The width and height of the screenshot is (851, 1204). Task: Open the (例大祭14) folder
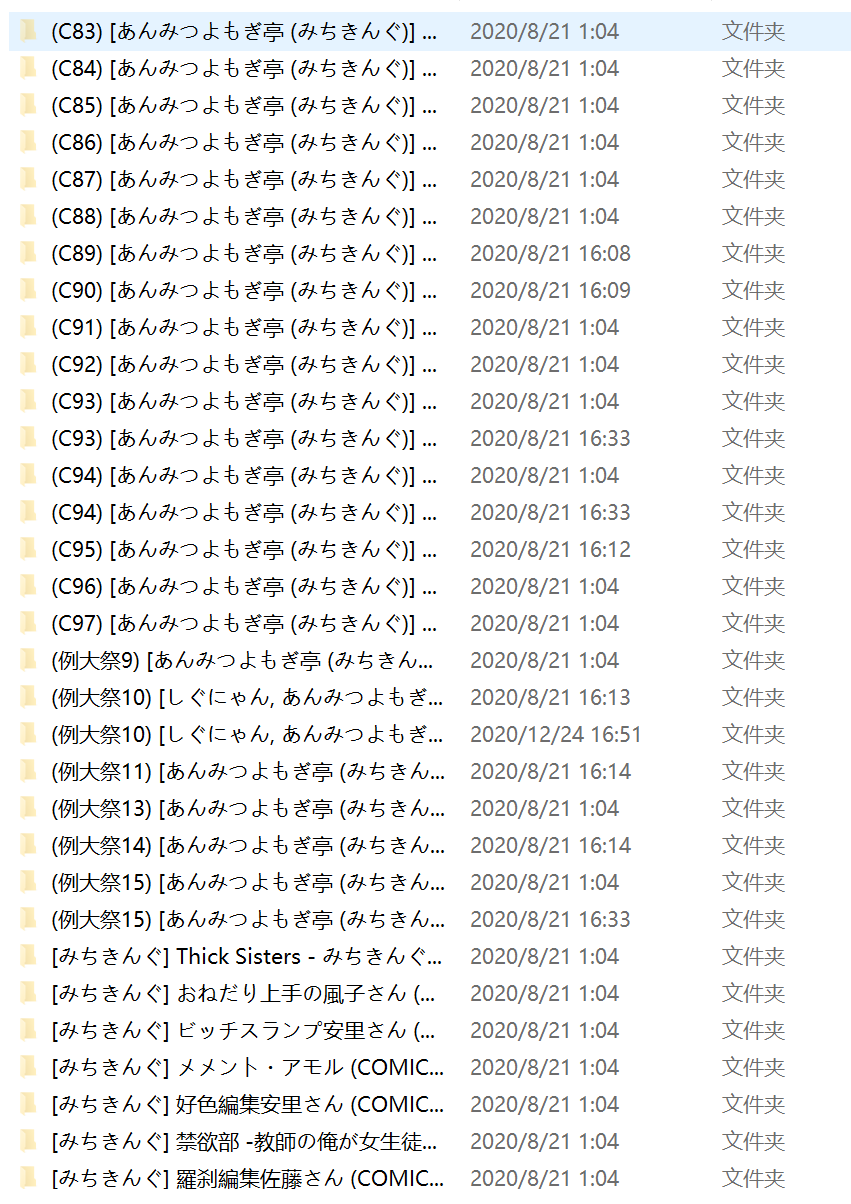(x=246, y=846)
